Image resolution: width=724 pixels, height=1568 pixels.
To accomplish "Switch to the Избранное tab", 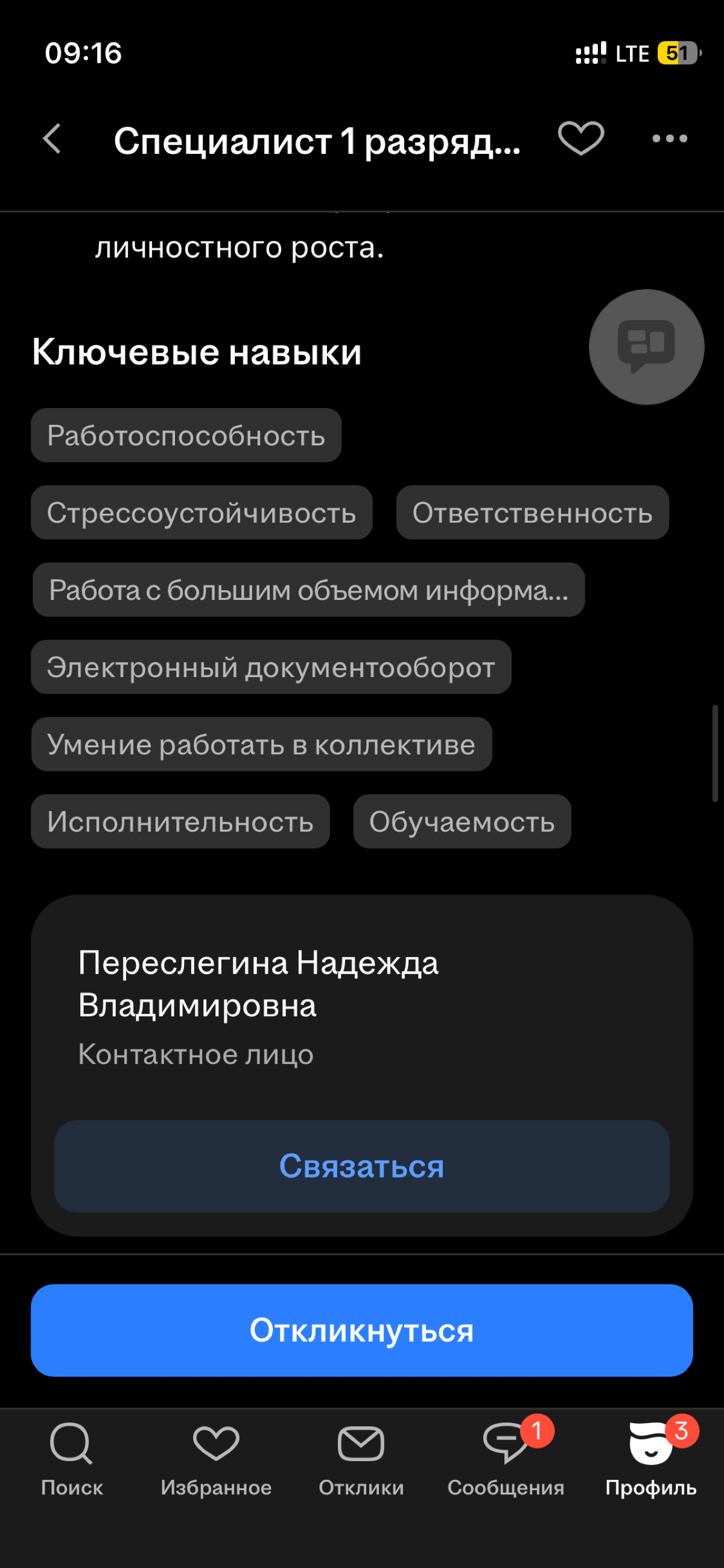I will (x=216, y=1461).
